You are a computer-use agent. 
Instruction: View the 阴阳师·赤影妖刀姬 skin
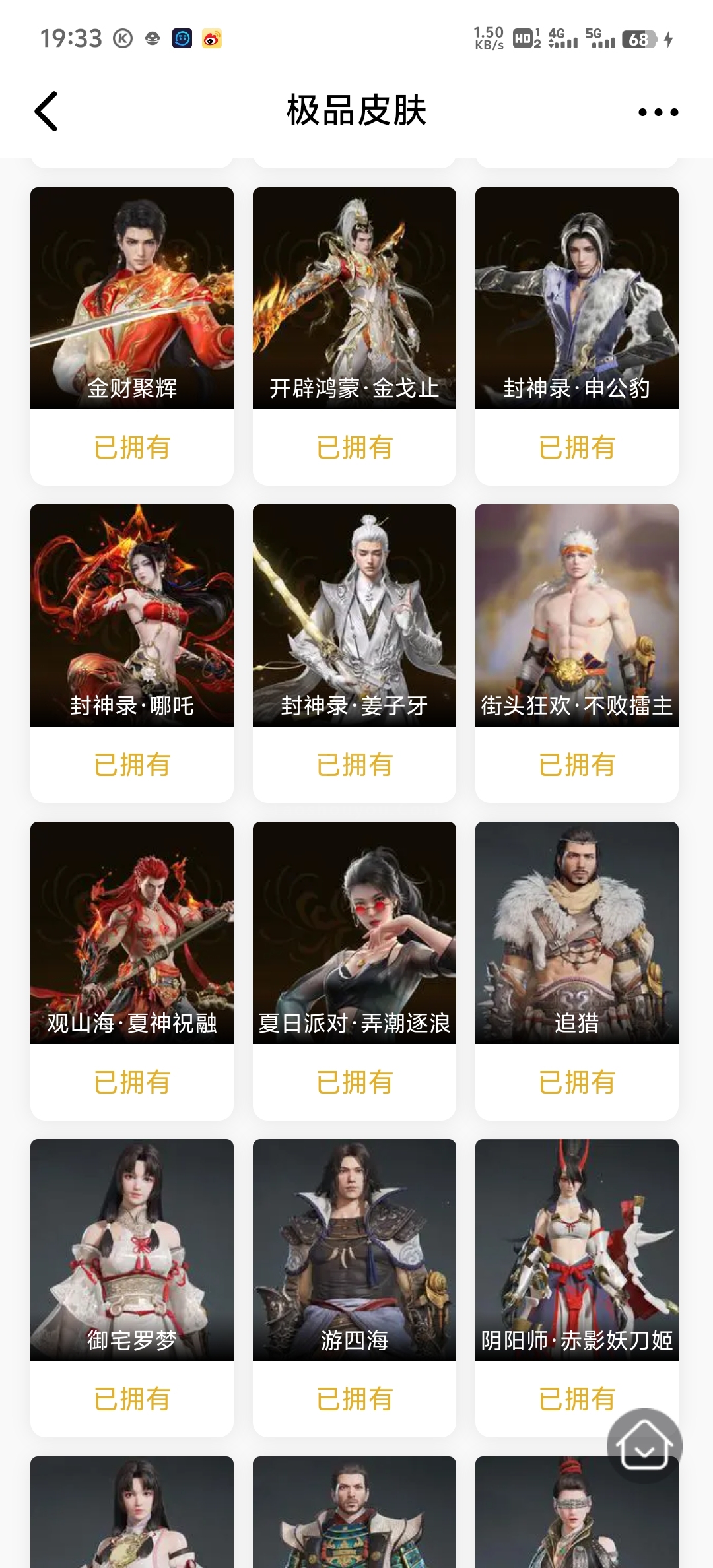(x=577, y=1250)
